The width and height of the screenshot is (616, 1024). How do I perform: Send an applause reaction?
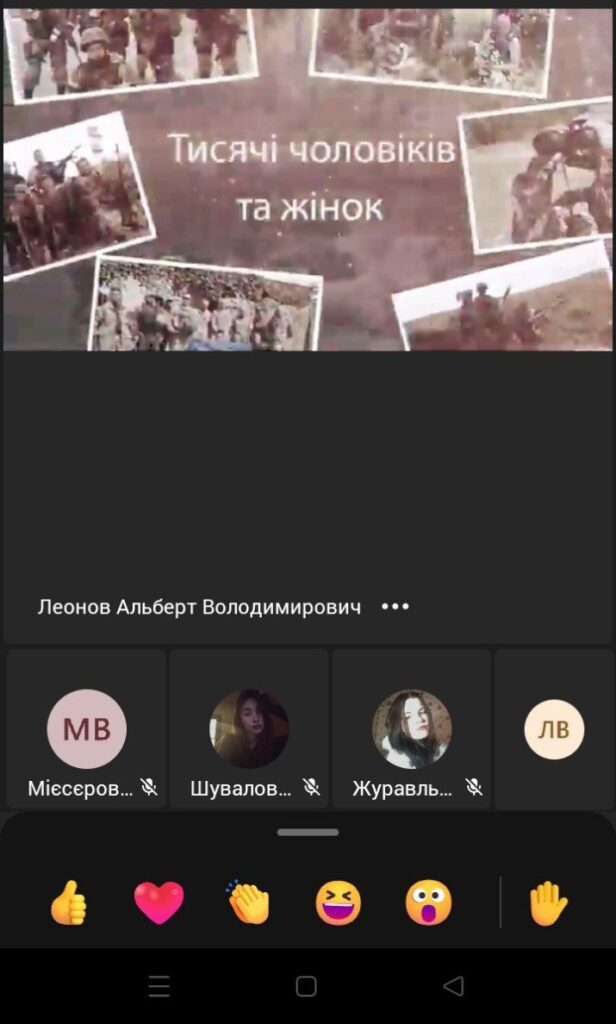(248, 903)
